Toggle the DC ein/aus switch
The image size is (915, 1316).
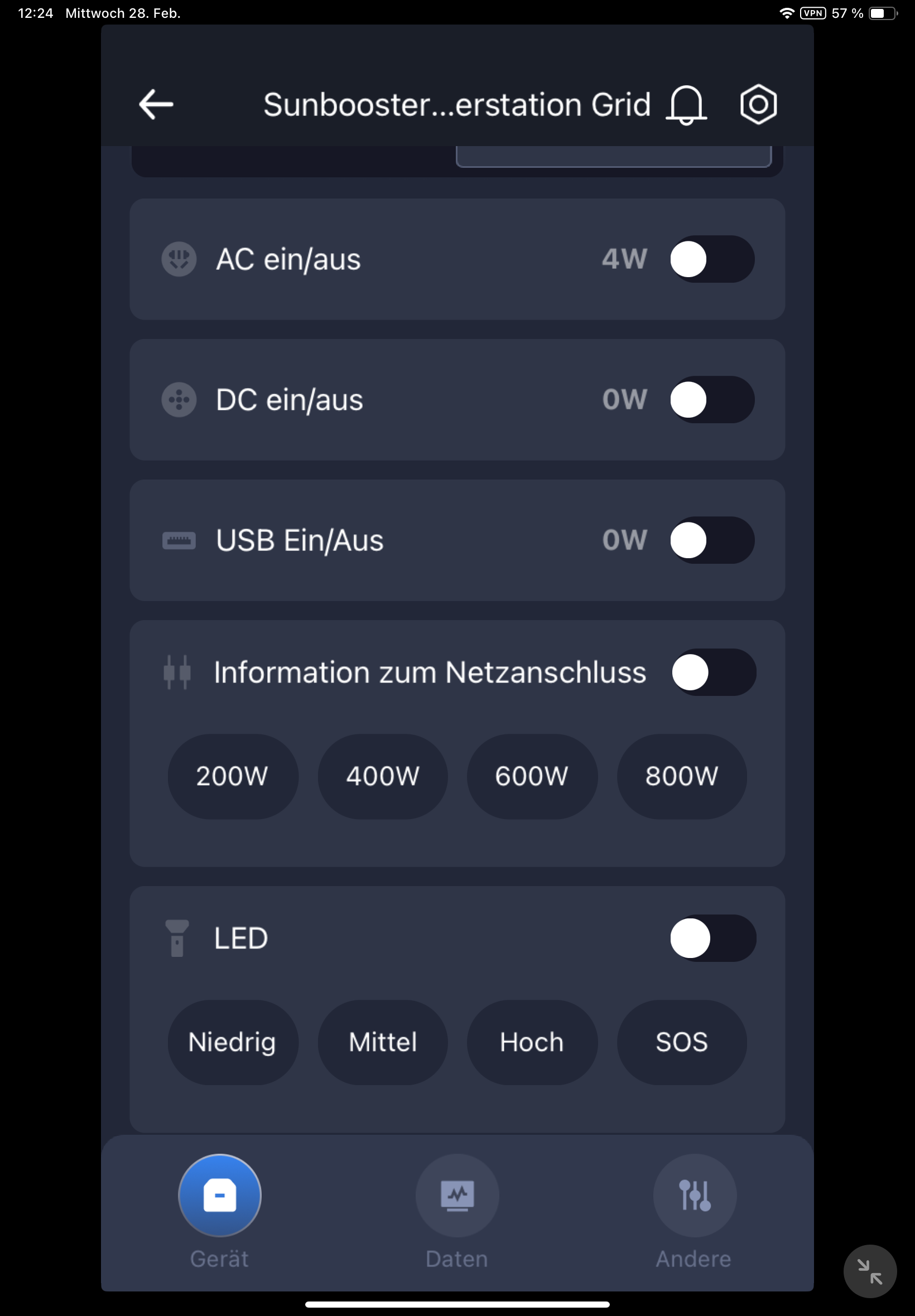click(711, 399)
